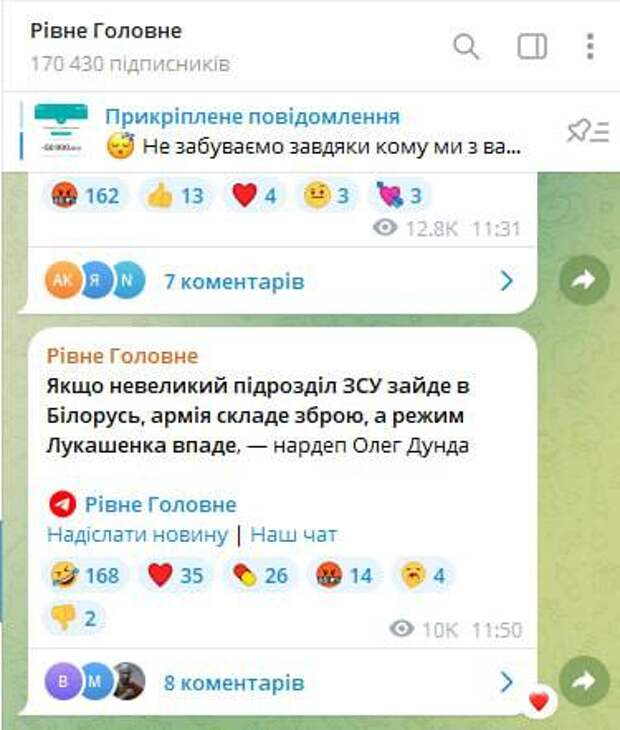Open the pinned message banner
The image size is (620, 730).
[300, 131]
